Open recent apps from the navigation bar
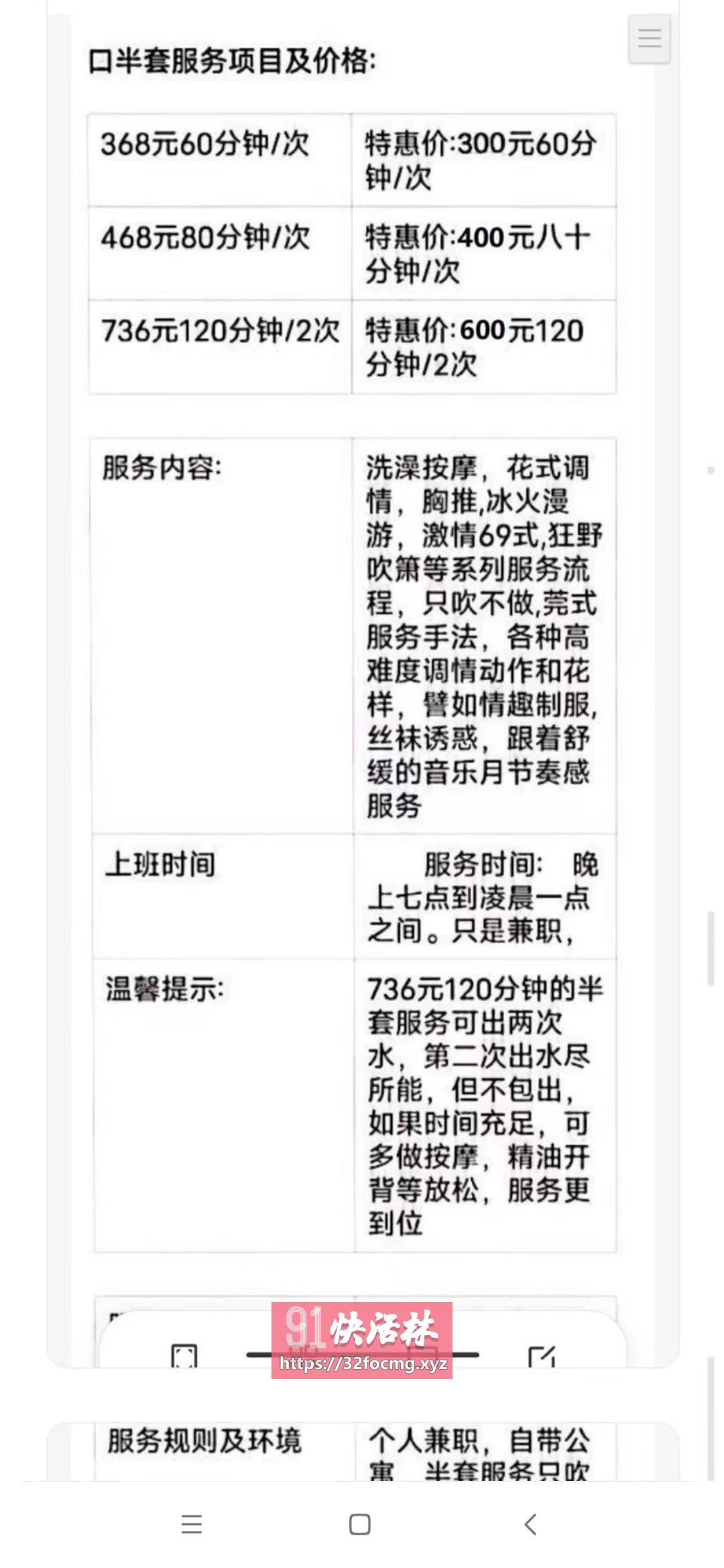Image resolution: width=724 pixels, height=1568 pixels. tap(192, 1524)
